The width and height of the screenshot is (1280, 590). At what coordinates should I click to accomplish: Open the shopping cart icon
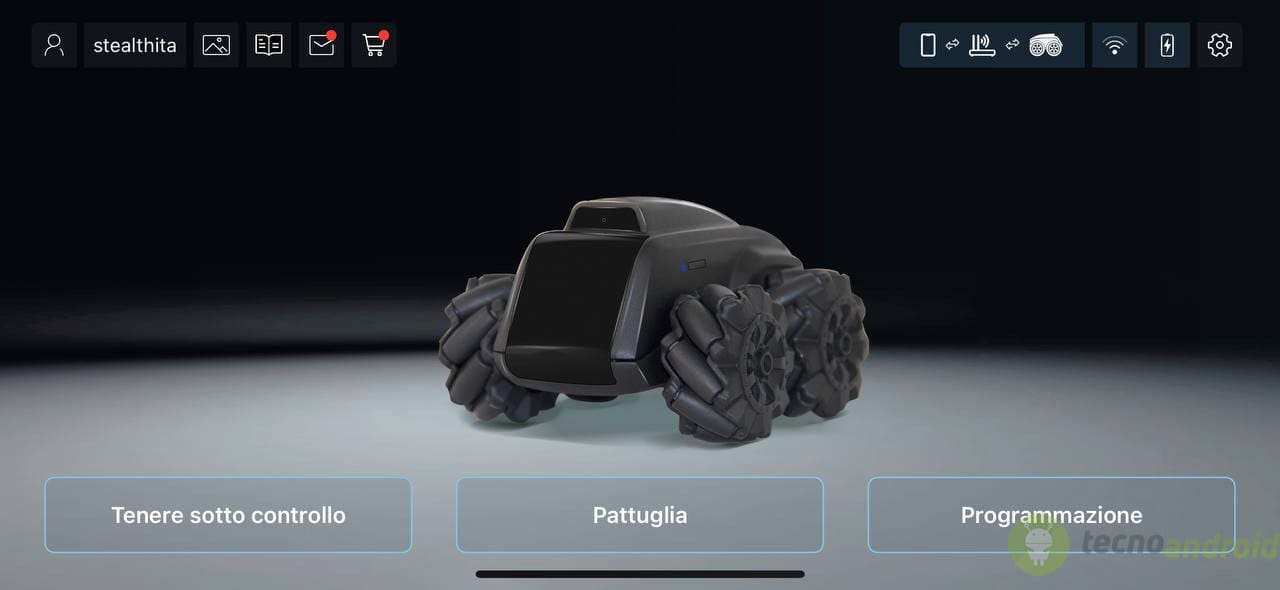pos(374,45)
